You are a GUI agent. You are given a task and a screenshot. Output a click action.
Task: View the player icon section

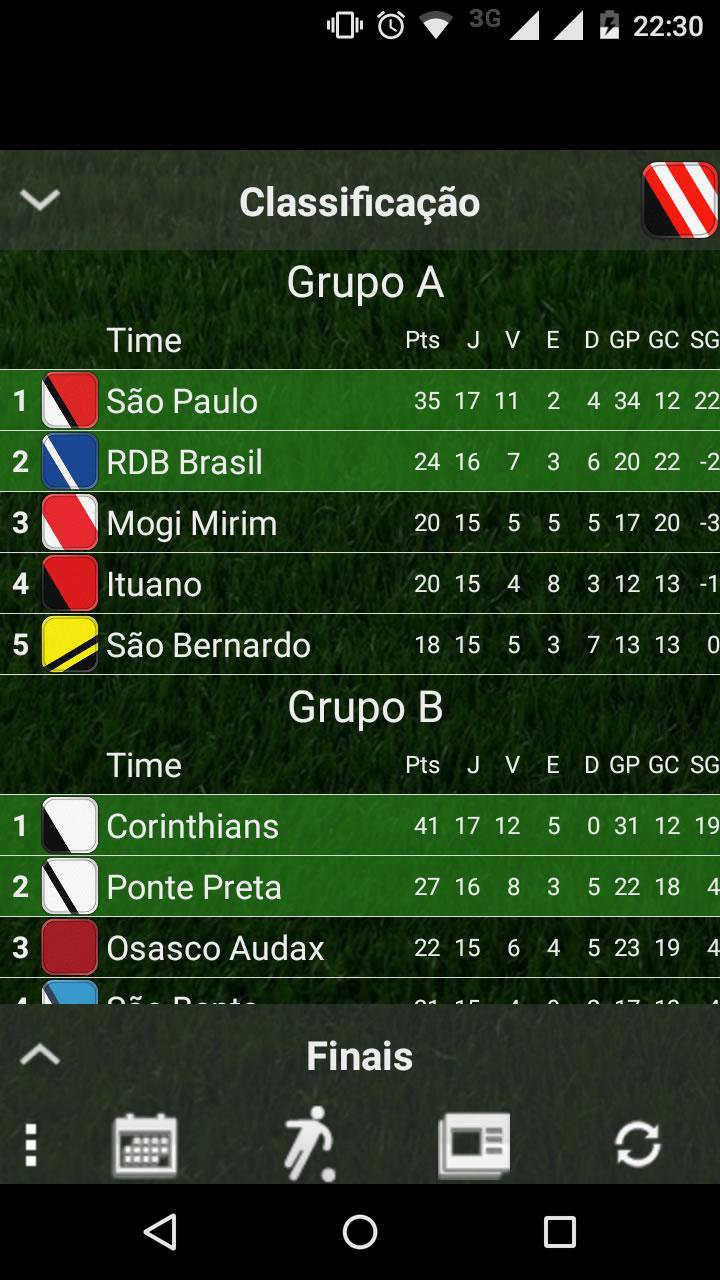point(308,1144)
